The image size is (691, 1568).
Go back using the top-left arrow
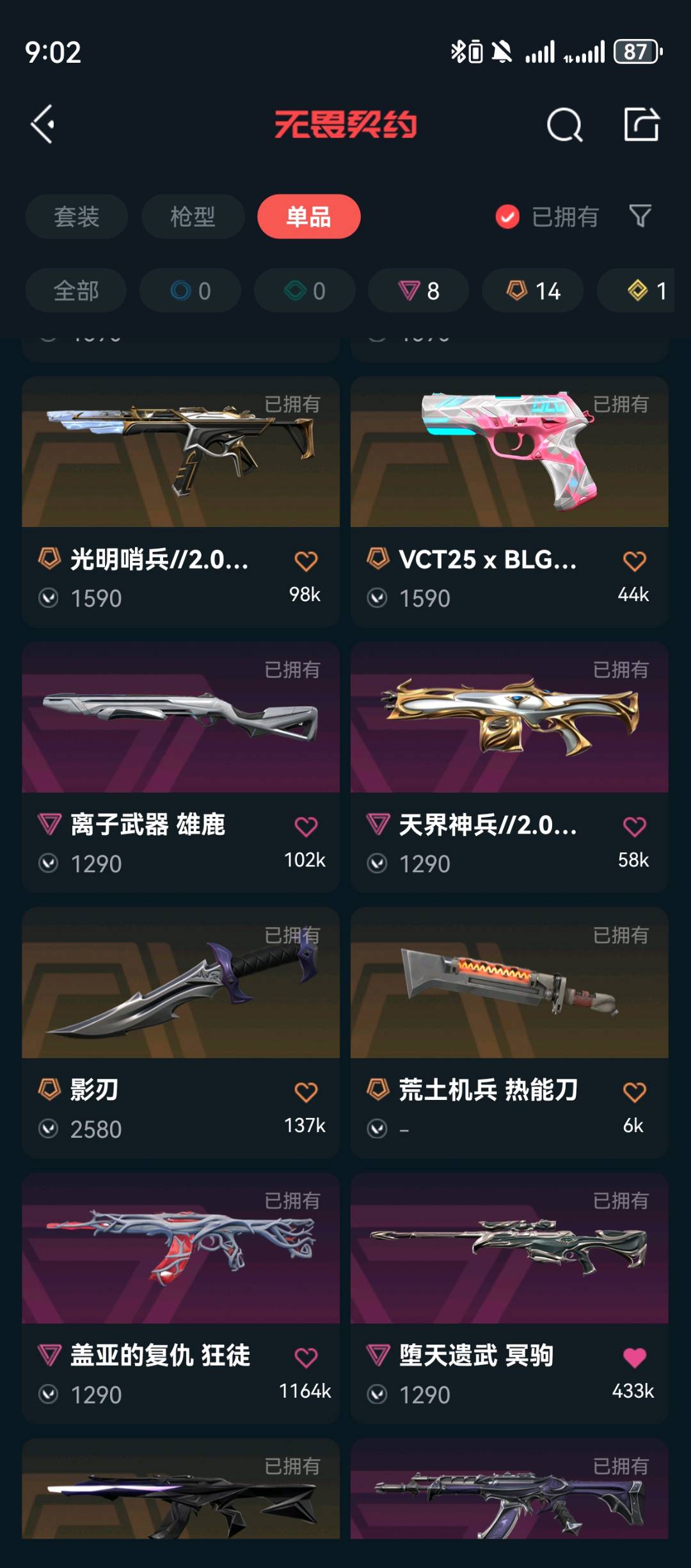pyautogui.click(x=43, y=124)
